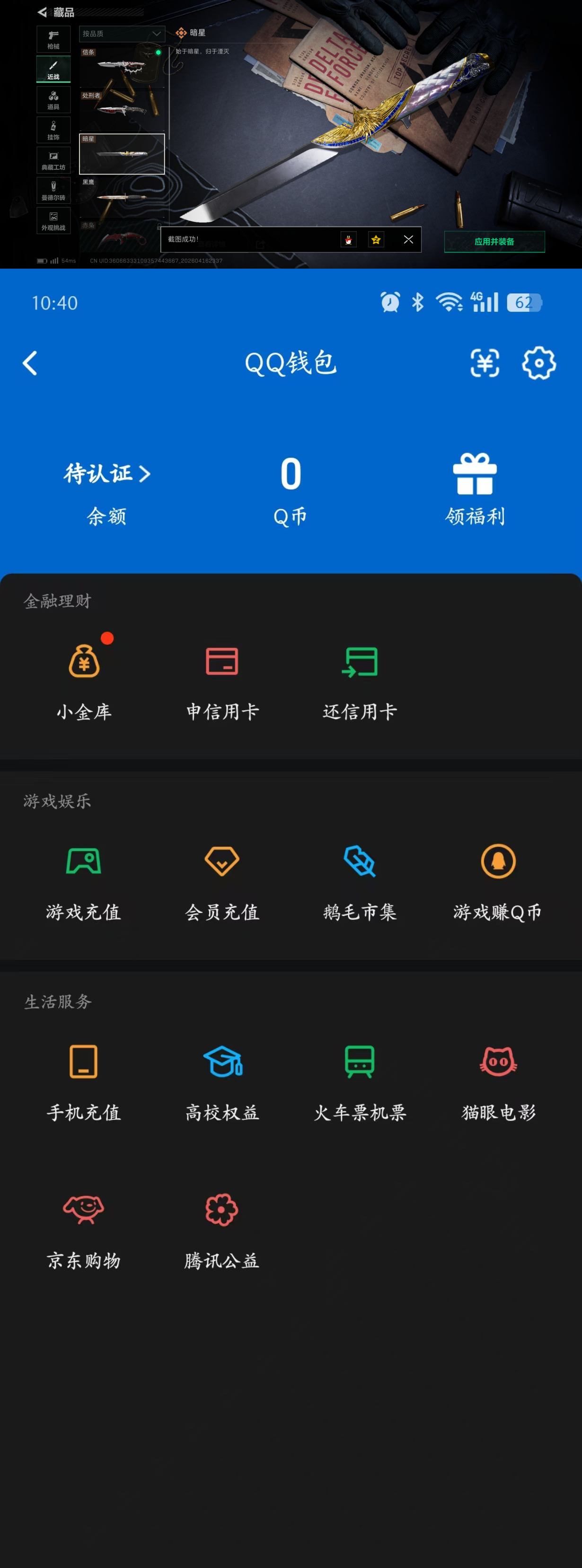The width and height of the screenshot is (582, 1568).
Task: Expand the 待认证 verification prompt
Action: (106, 473)
